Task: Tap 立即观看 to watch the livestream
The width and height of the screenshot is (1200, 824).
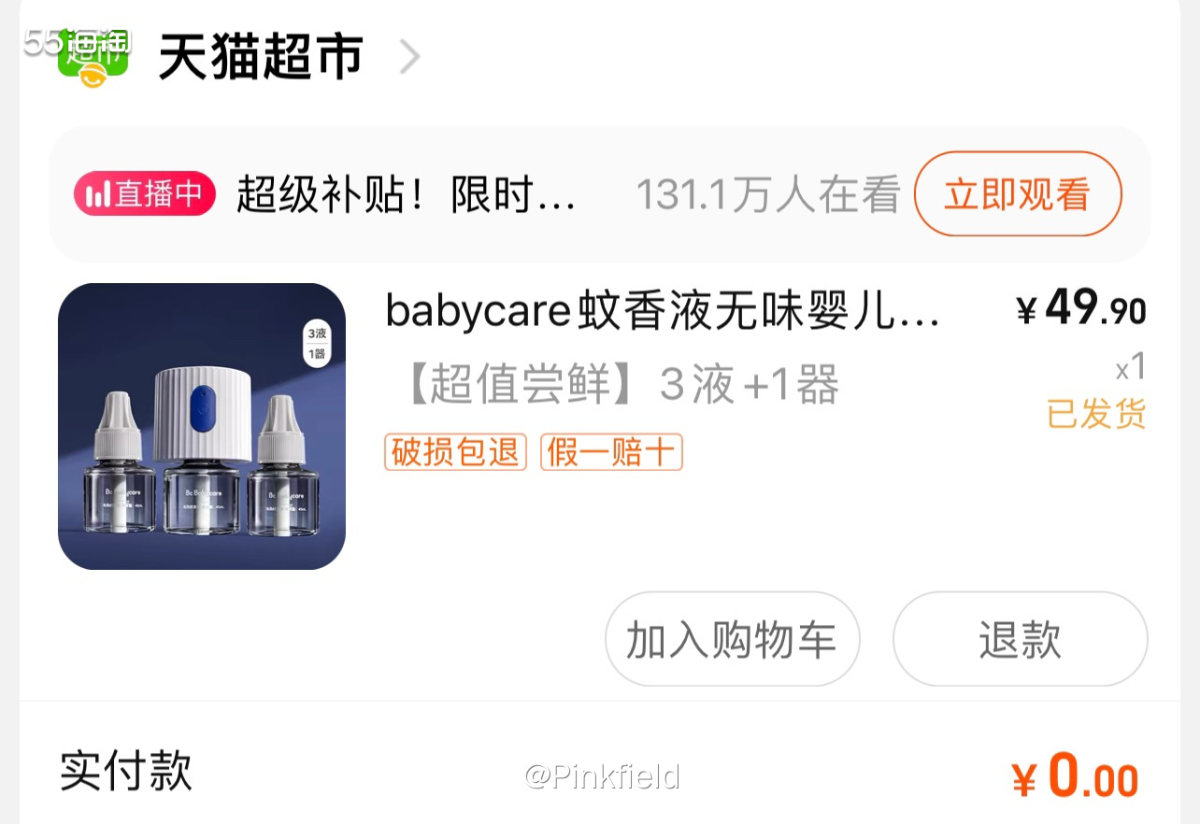Action: click(1017, 194)
